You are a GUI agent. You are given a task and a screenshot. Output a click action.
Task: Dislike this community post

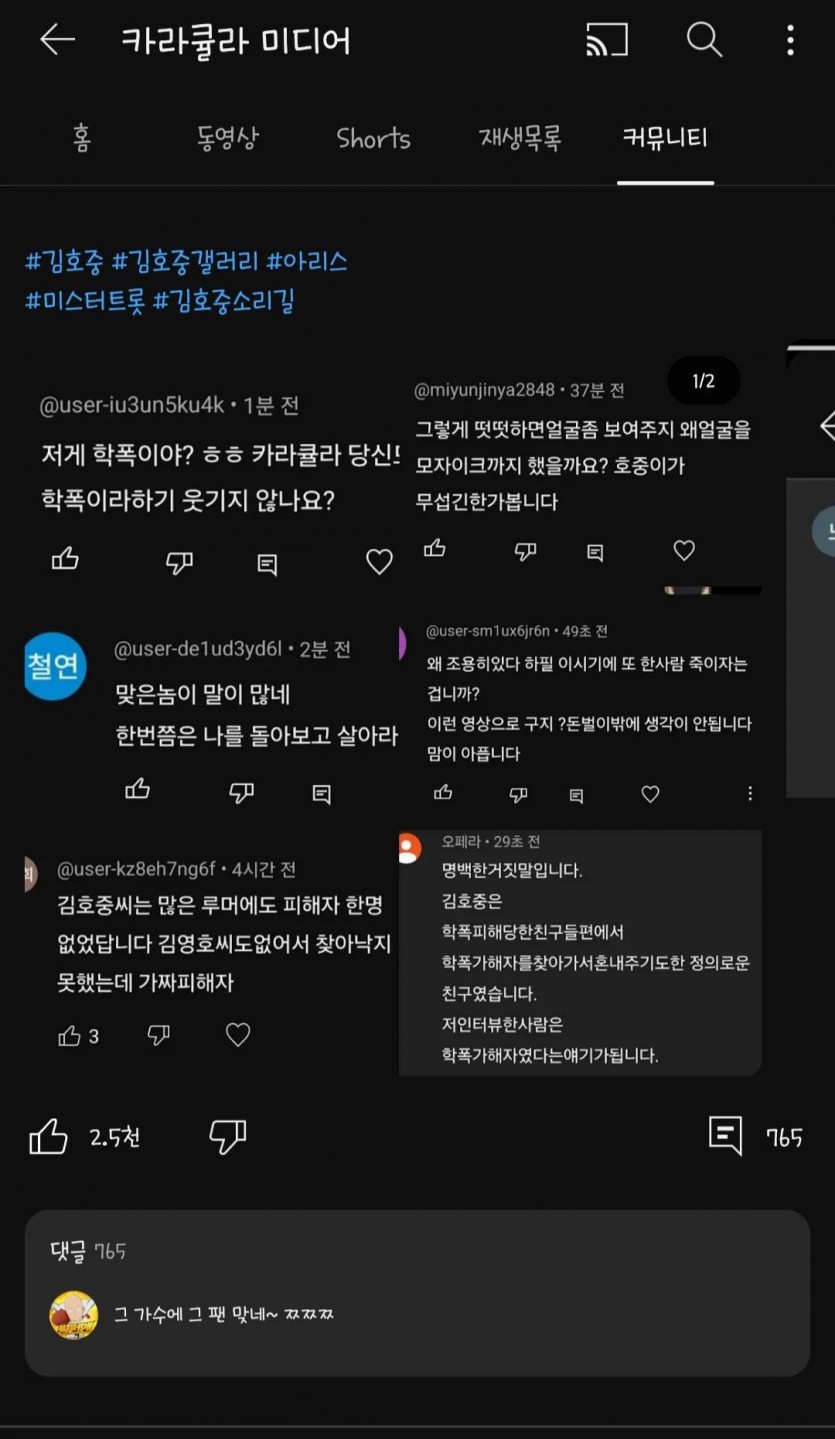(228, 1137)
